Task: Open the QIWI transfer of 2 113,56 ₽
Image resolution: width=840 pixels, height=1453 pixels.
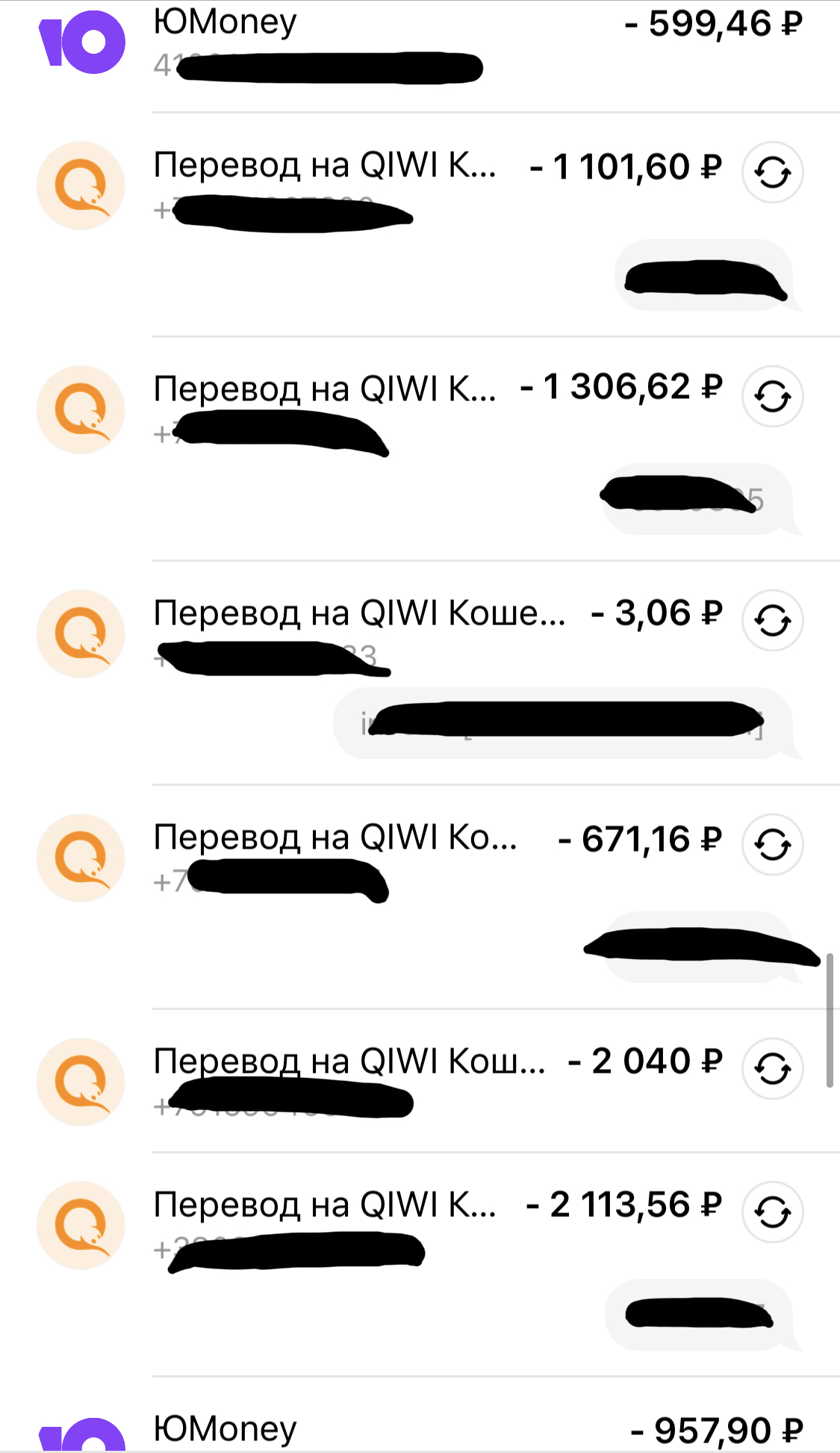Action: (x=420, y=1265)
